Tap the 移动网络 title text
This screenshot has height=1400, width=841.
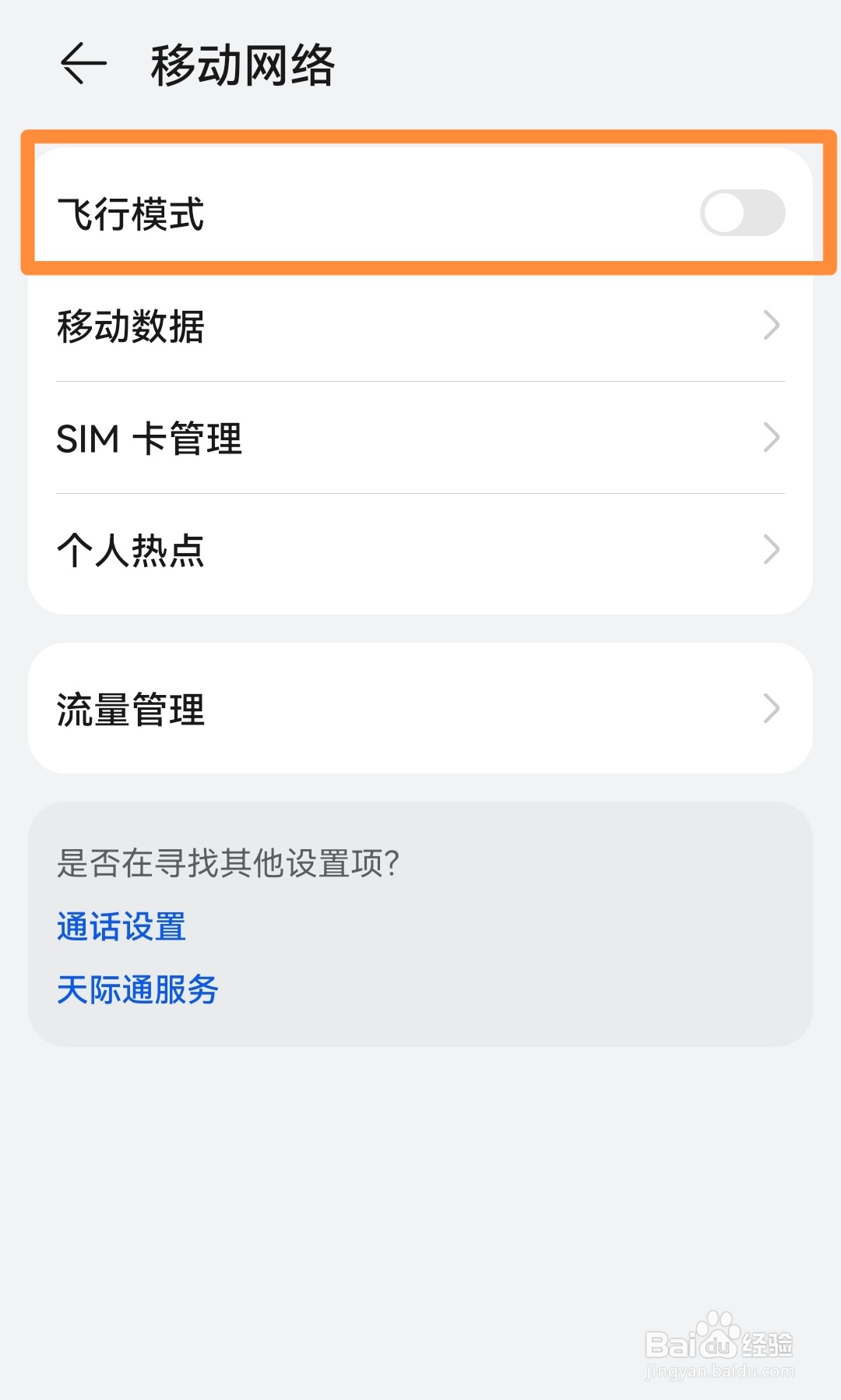(243, 65)
